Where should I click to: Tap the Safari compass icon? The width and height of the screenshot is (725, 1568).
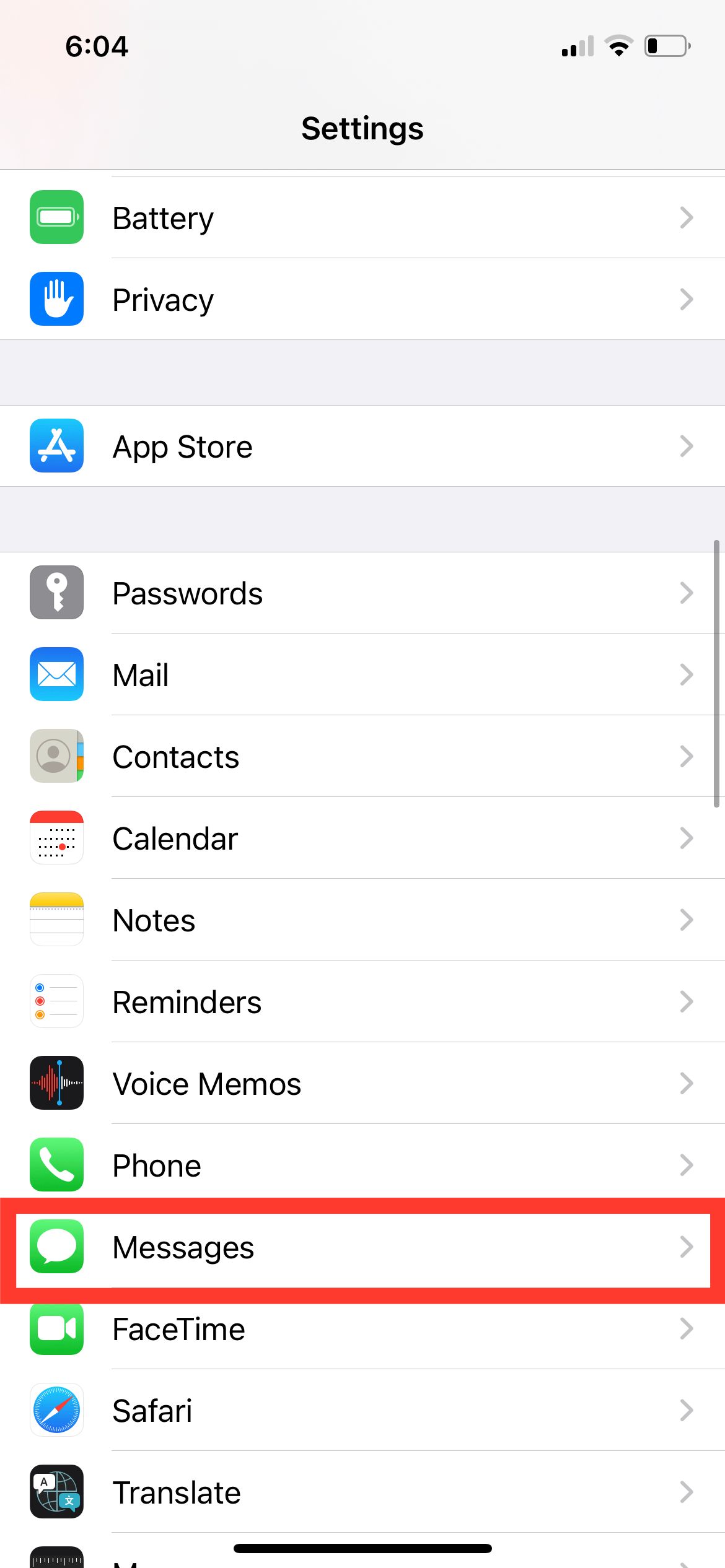click(56, 1410)
